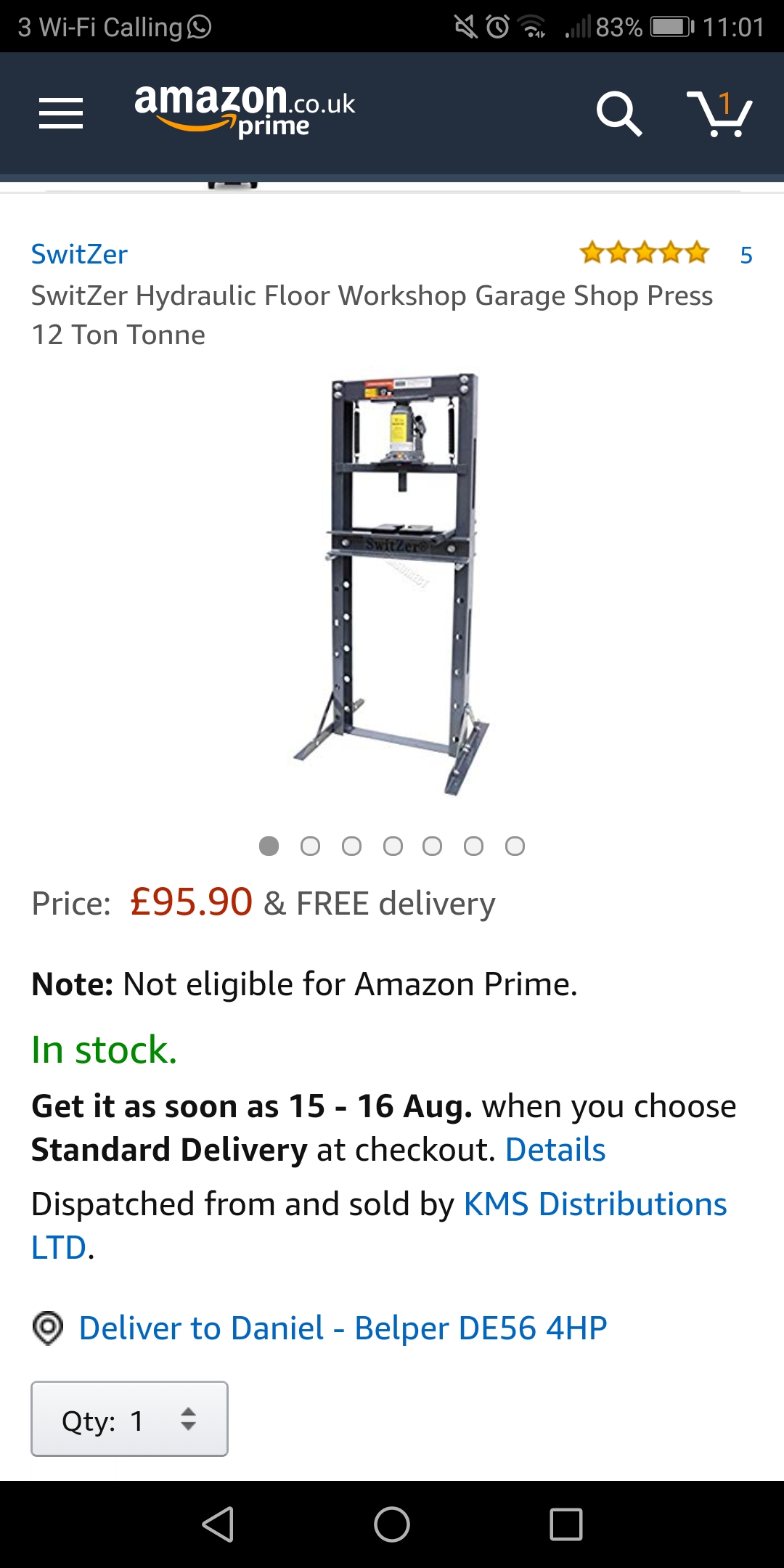Go to the Amazon home page via the logo
Viewport: 784px width, 1568px height.
(x=244, y=109)
